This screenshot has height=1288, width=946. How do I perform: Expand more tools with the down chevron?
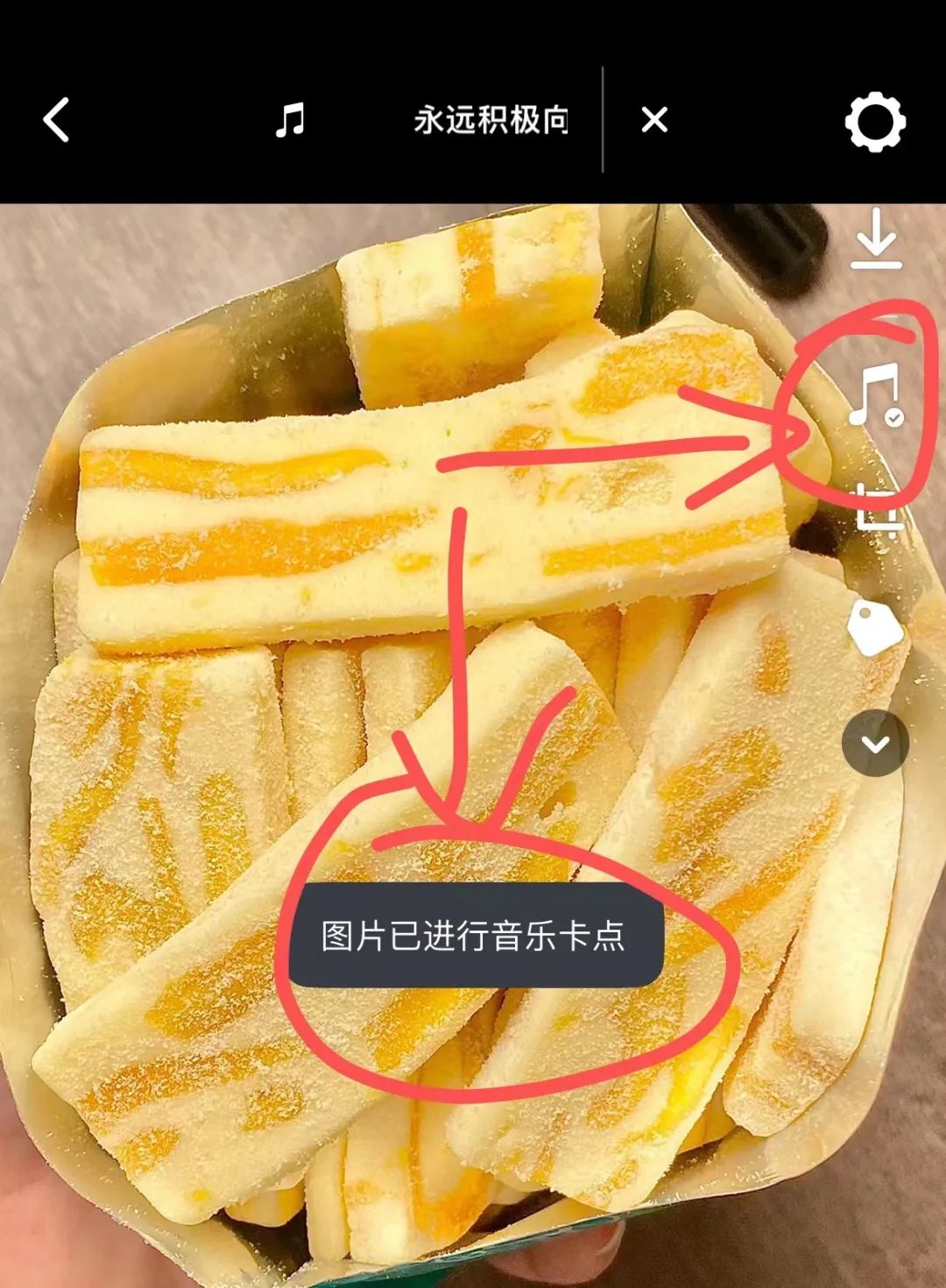pyautogui.click(x=875, y=744)
